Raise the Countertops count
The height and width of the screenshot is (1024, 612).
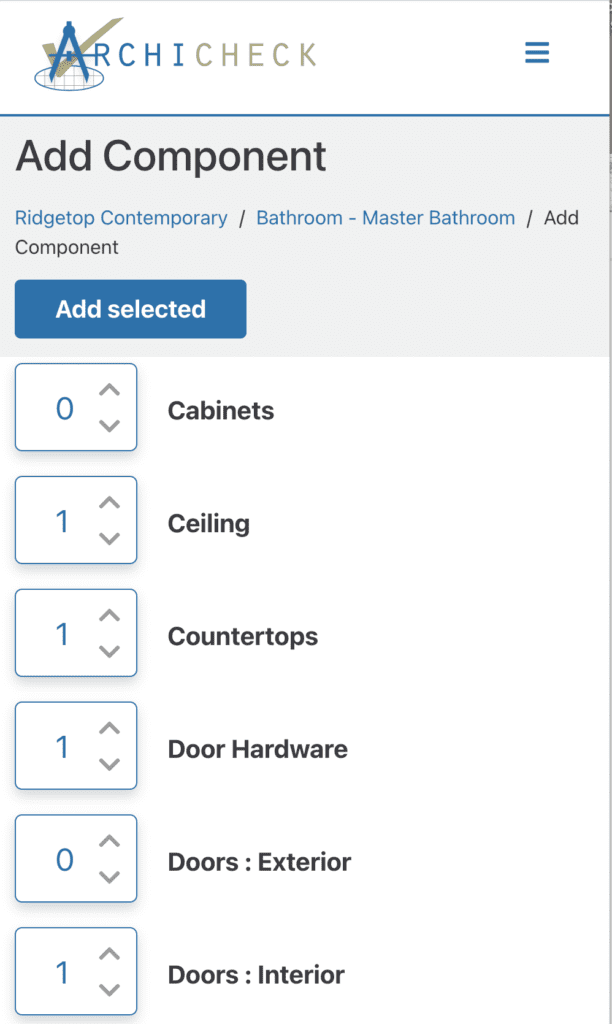click(110, 616)
